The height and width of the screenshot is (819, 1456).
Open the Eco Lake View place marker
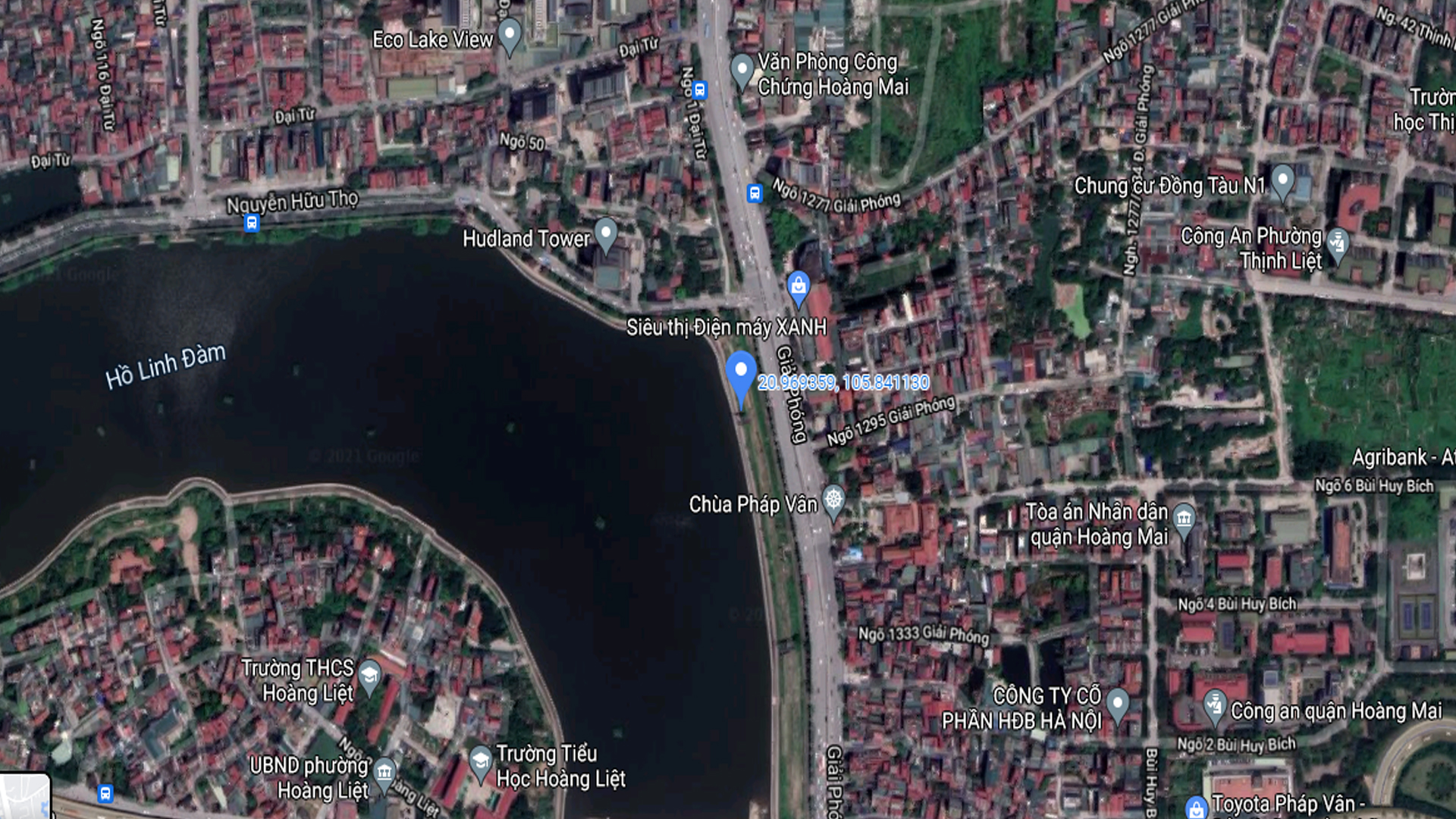click(x=510, y=35)
